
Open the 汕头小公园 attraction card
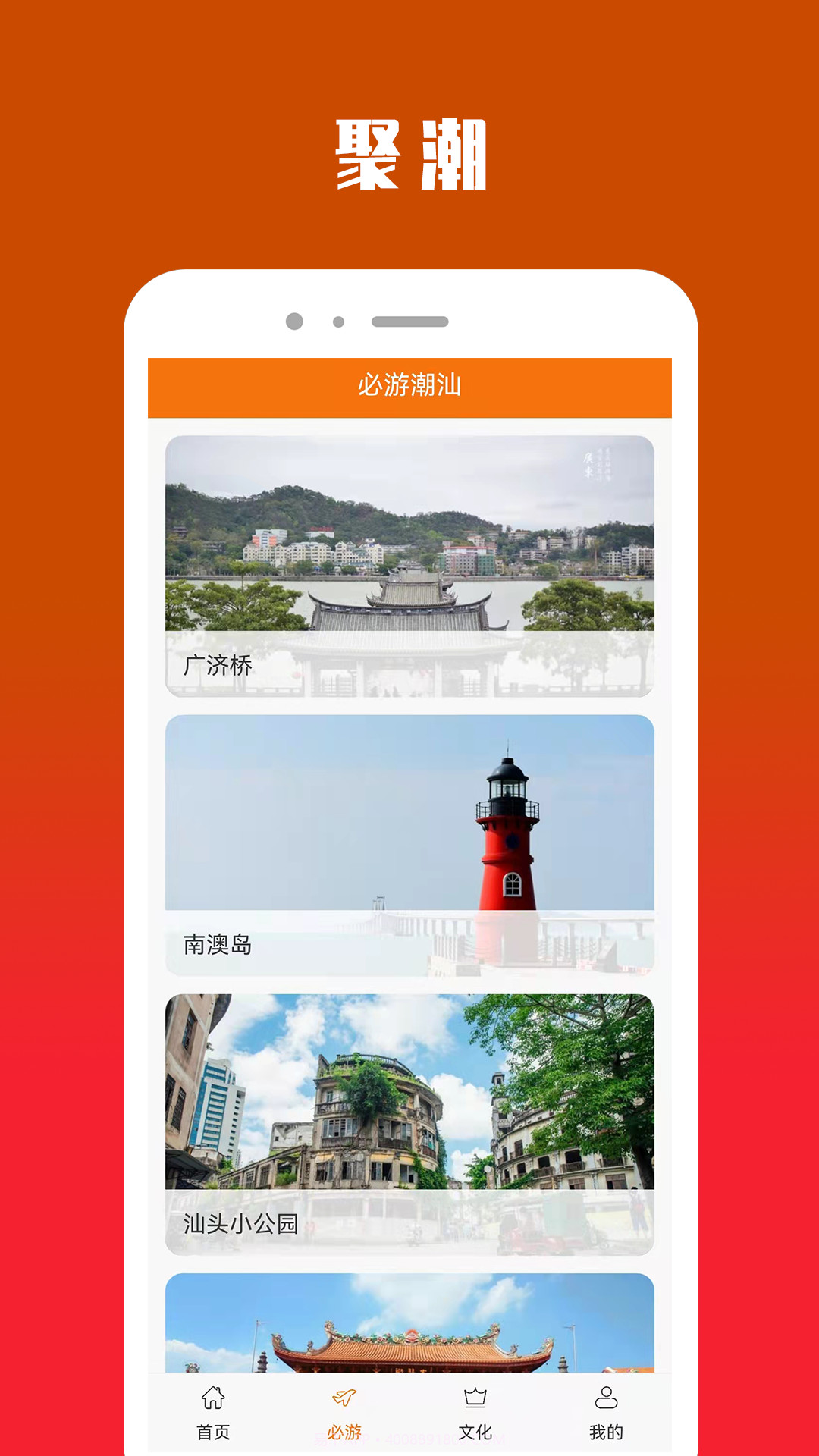409,1115
